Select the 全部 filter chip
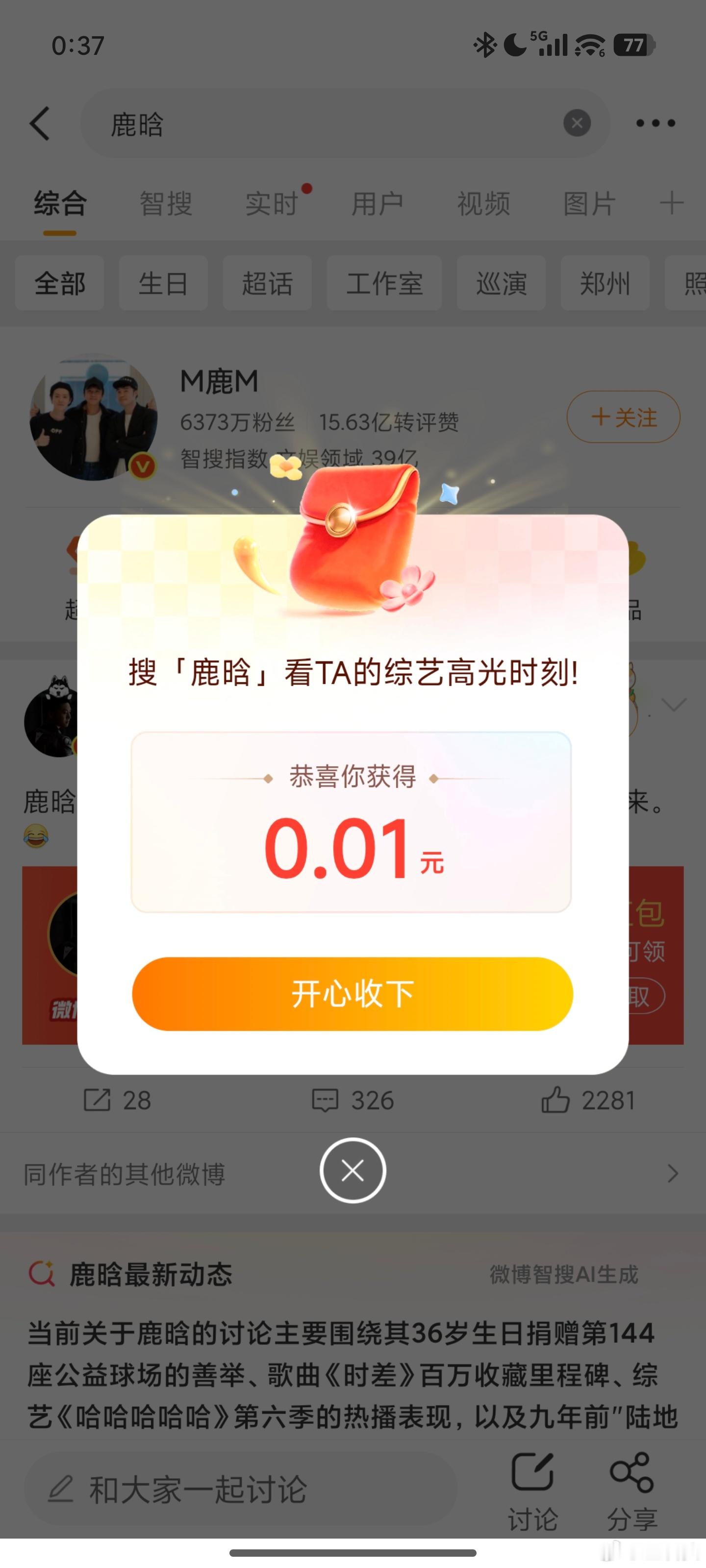The height and width of the screenshot is (1568, 706). [x=59, y=284]
